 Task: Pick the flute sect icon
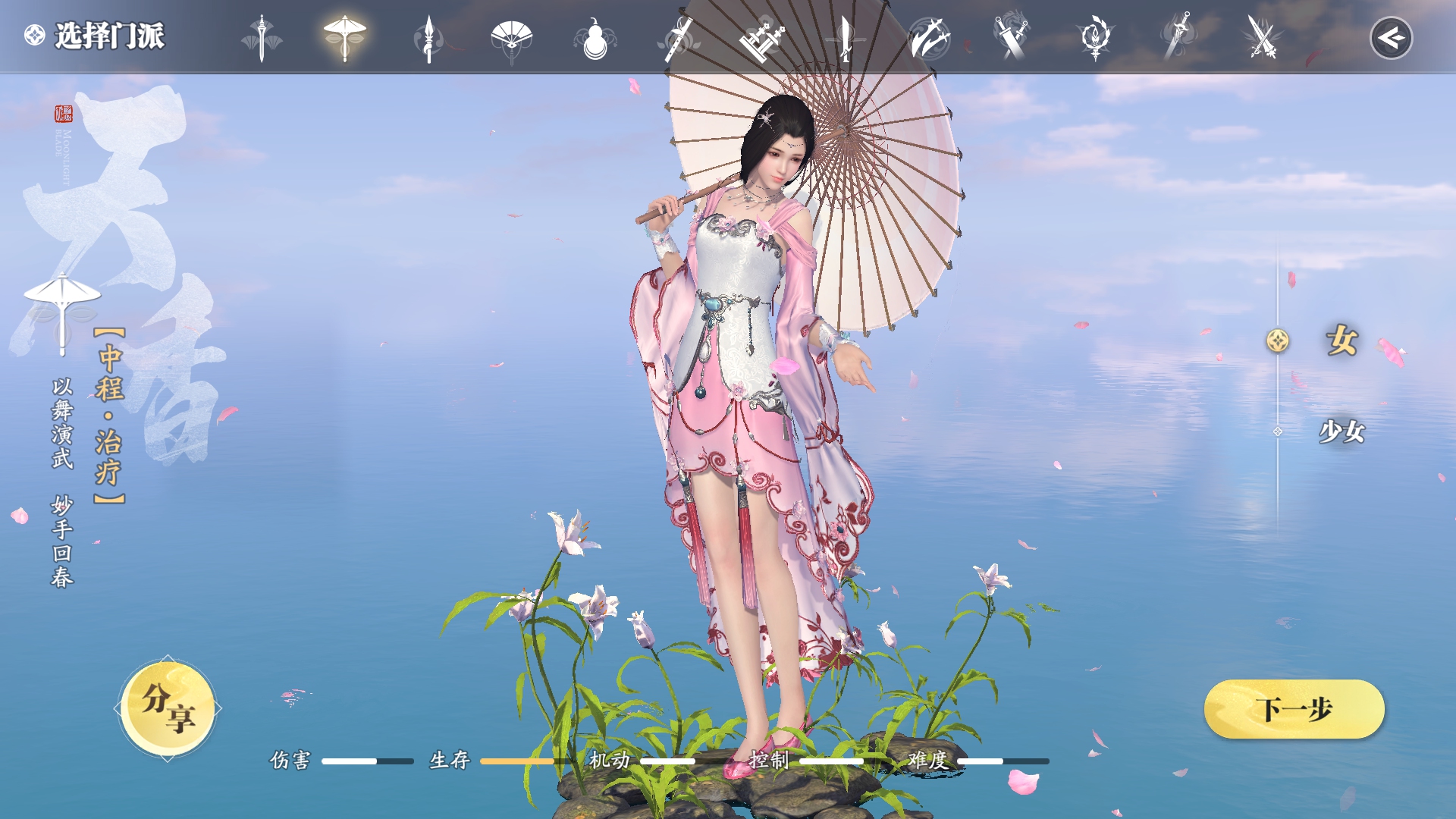click(679, 38)
